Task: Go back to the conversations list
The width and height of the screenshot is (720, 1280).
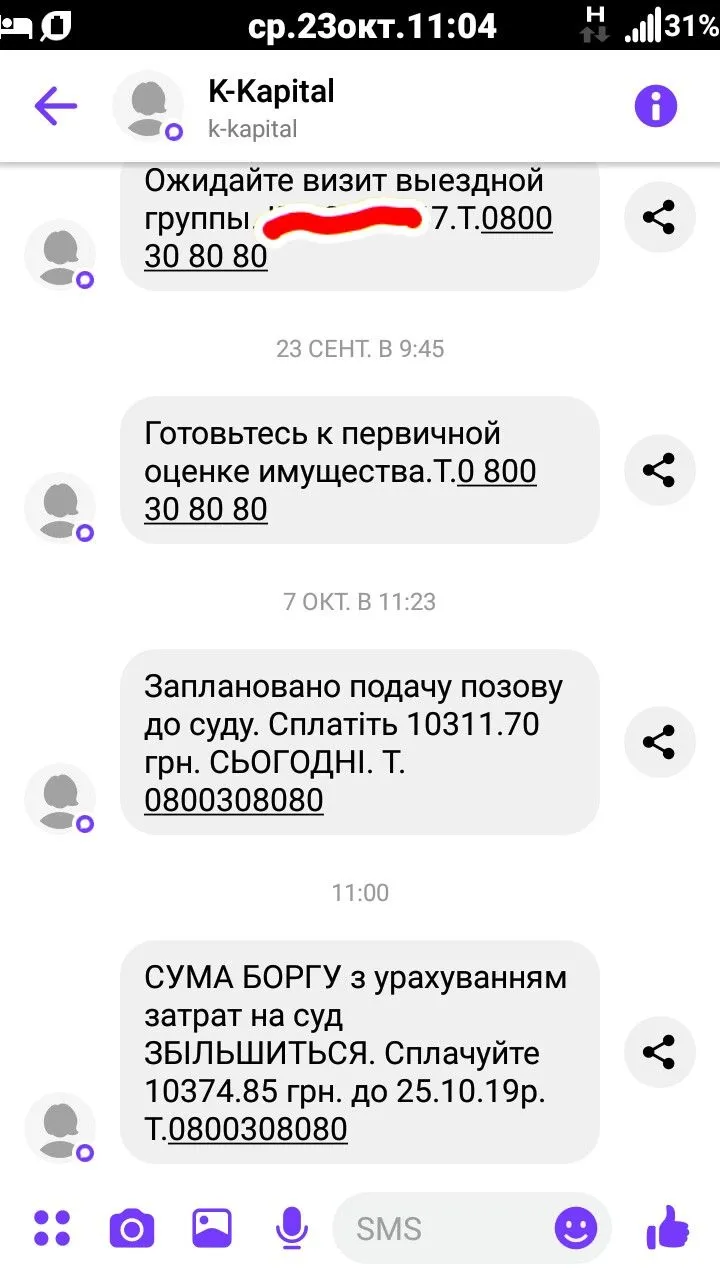Action: (x=55, y=106)
